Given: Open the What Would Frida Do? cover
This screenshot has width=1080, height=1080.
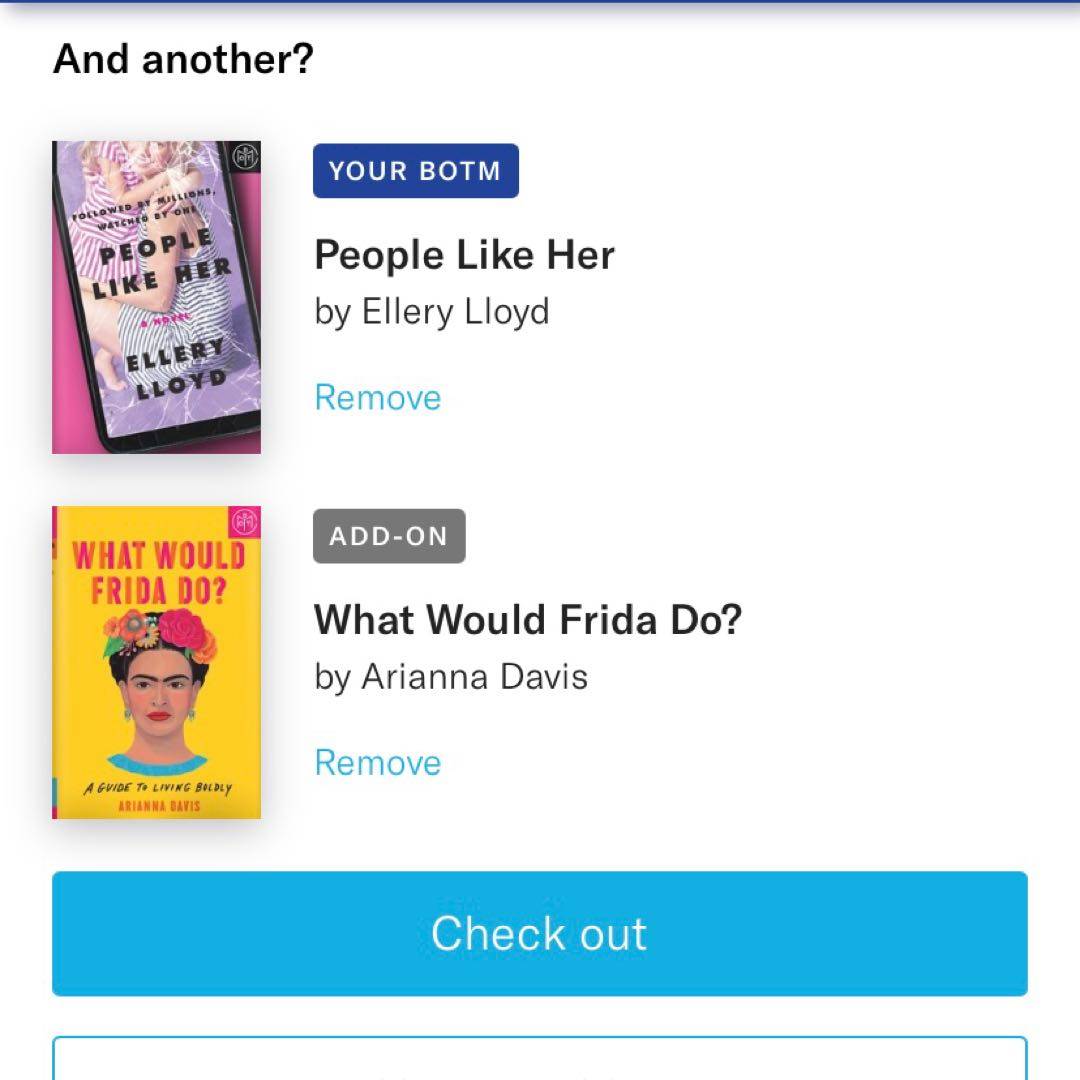Looking at the screenshot, I should coord(157,662).
